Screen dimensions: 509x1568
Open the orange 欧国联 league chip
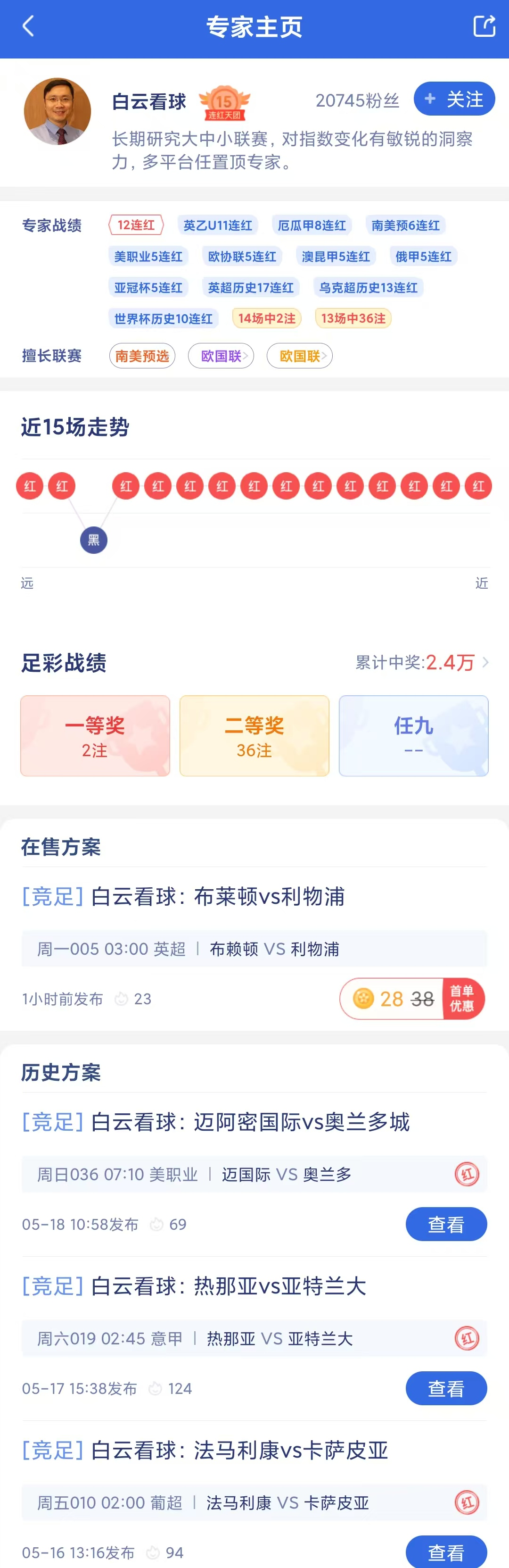point(299,356)
